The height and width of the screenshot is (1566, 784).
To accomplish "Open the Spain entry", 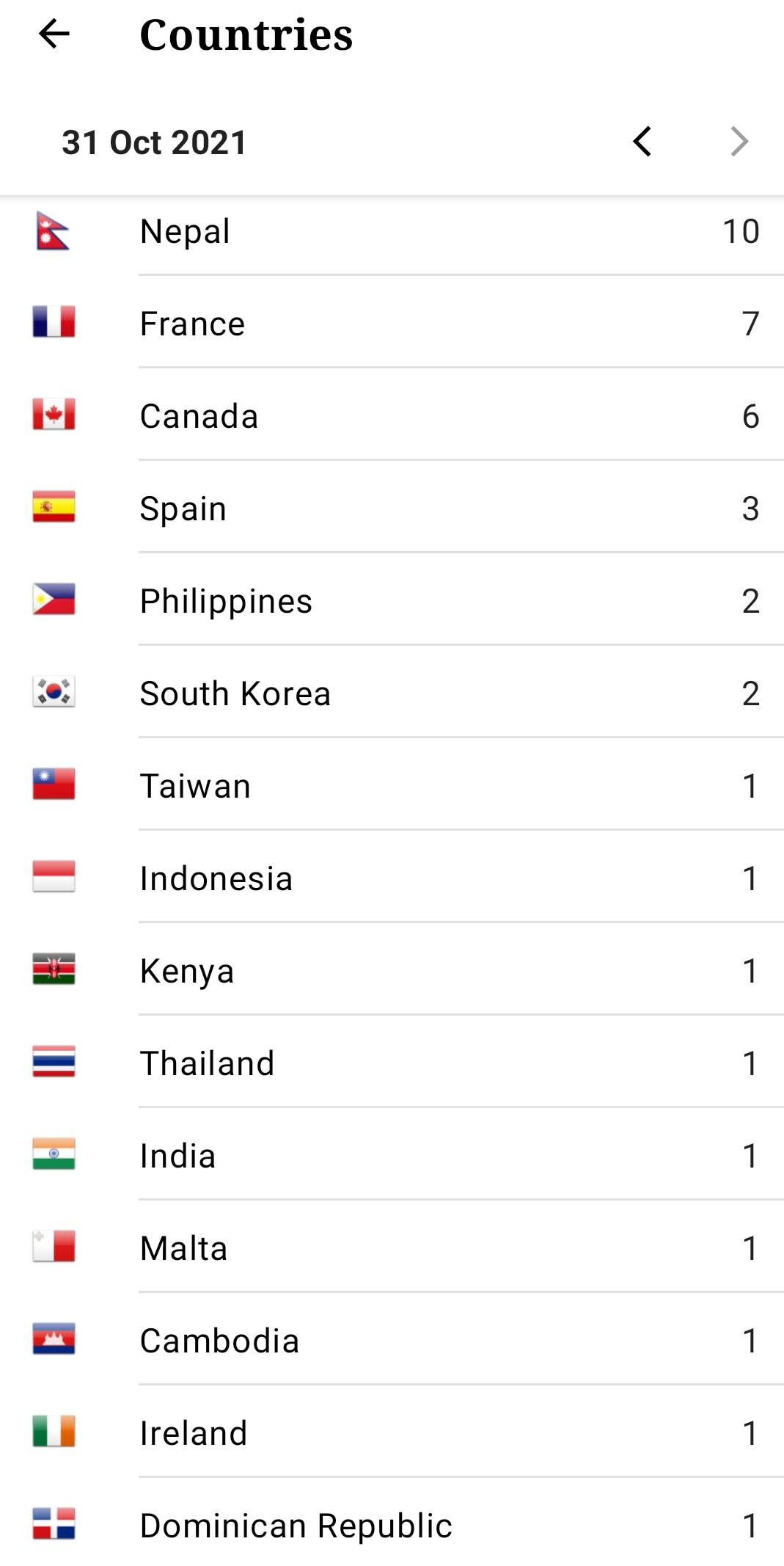I will 392,509.
